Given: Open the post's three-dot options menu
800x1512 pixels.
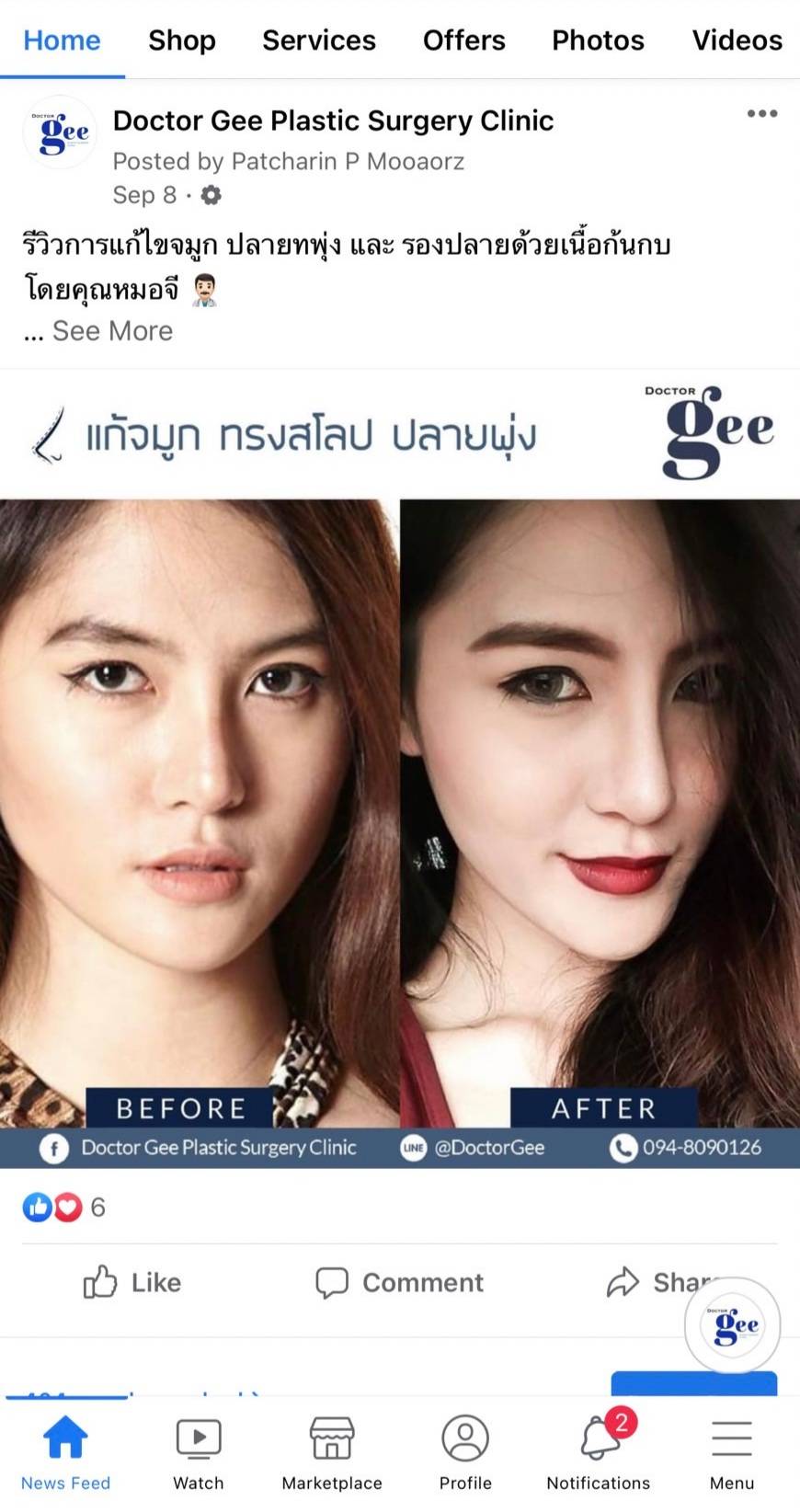Looking at the screenshot, I should click(761, 114).
